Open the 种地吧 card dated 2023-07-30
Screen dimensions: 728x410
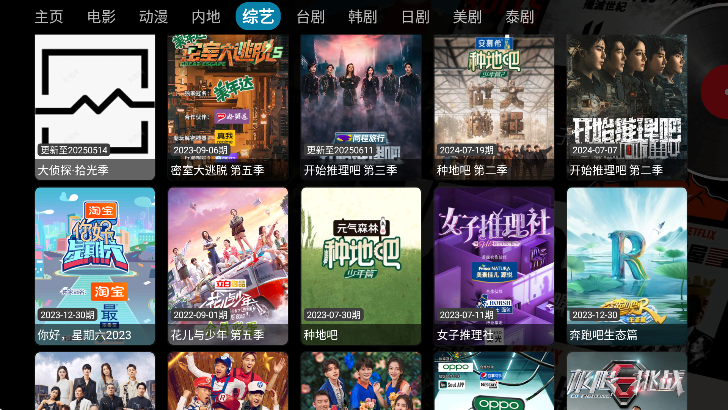click(x=361, y=265)
